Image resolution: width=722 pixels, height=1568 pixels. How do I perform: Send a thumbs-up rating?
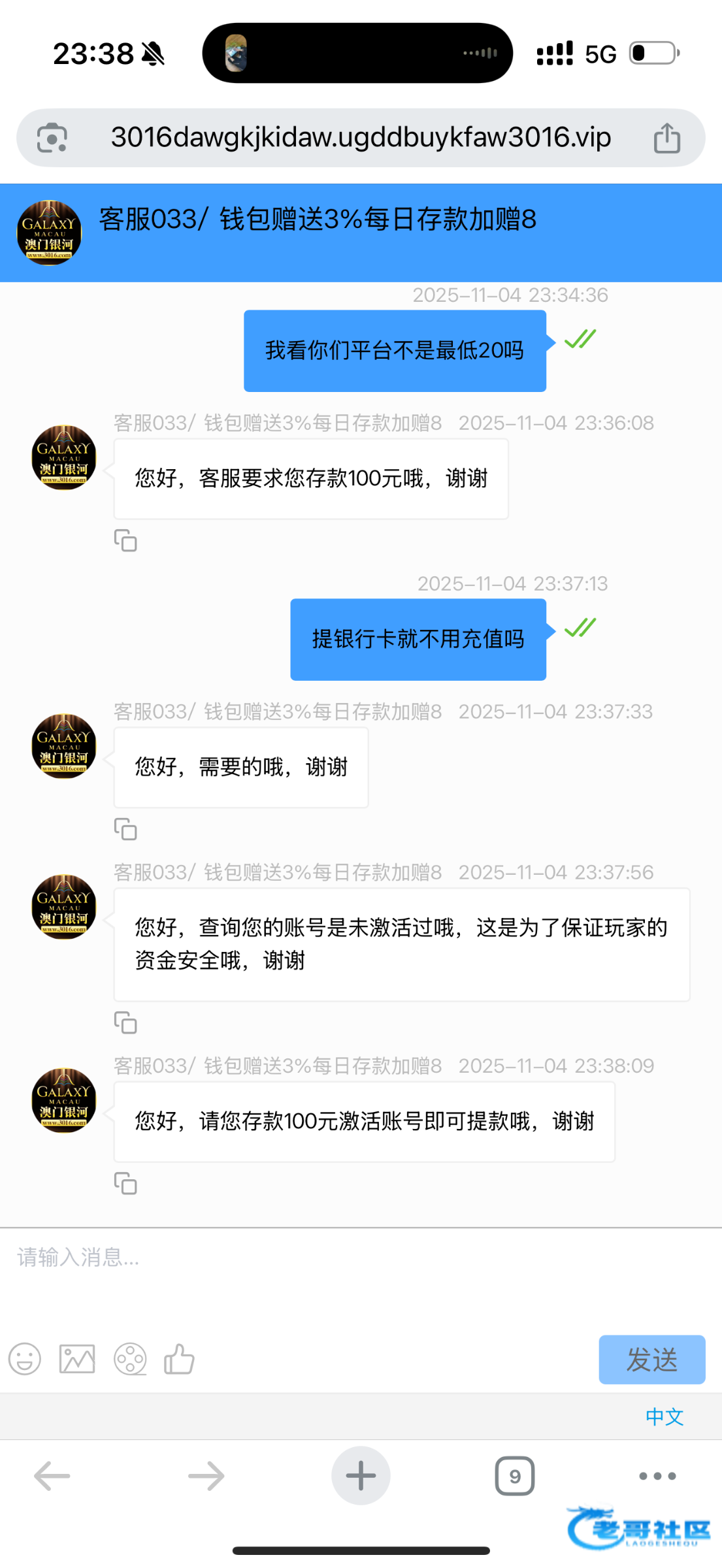(x=179, y=1359)
